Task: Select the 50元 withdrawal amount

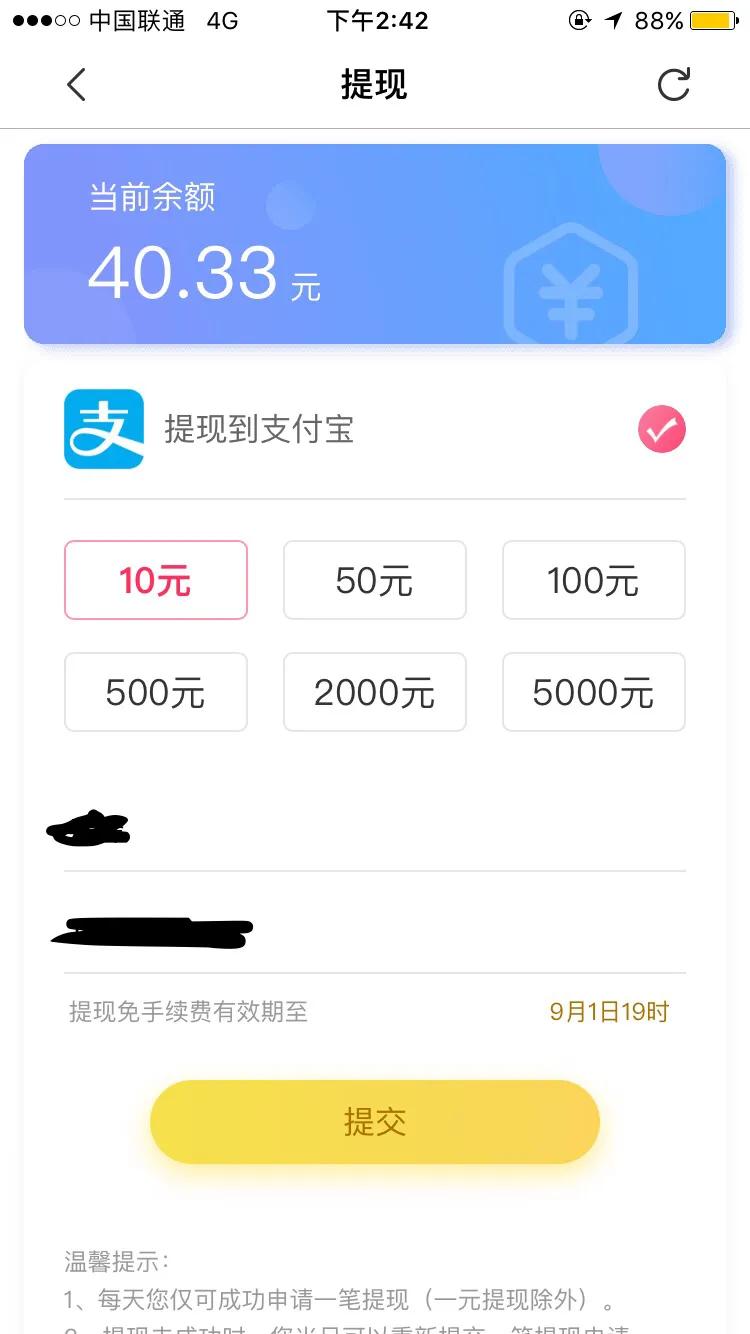Action: point(374,580)
